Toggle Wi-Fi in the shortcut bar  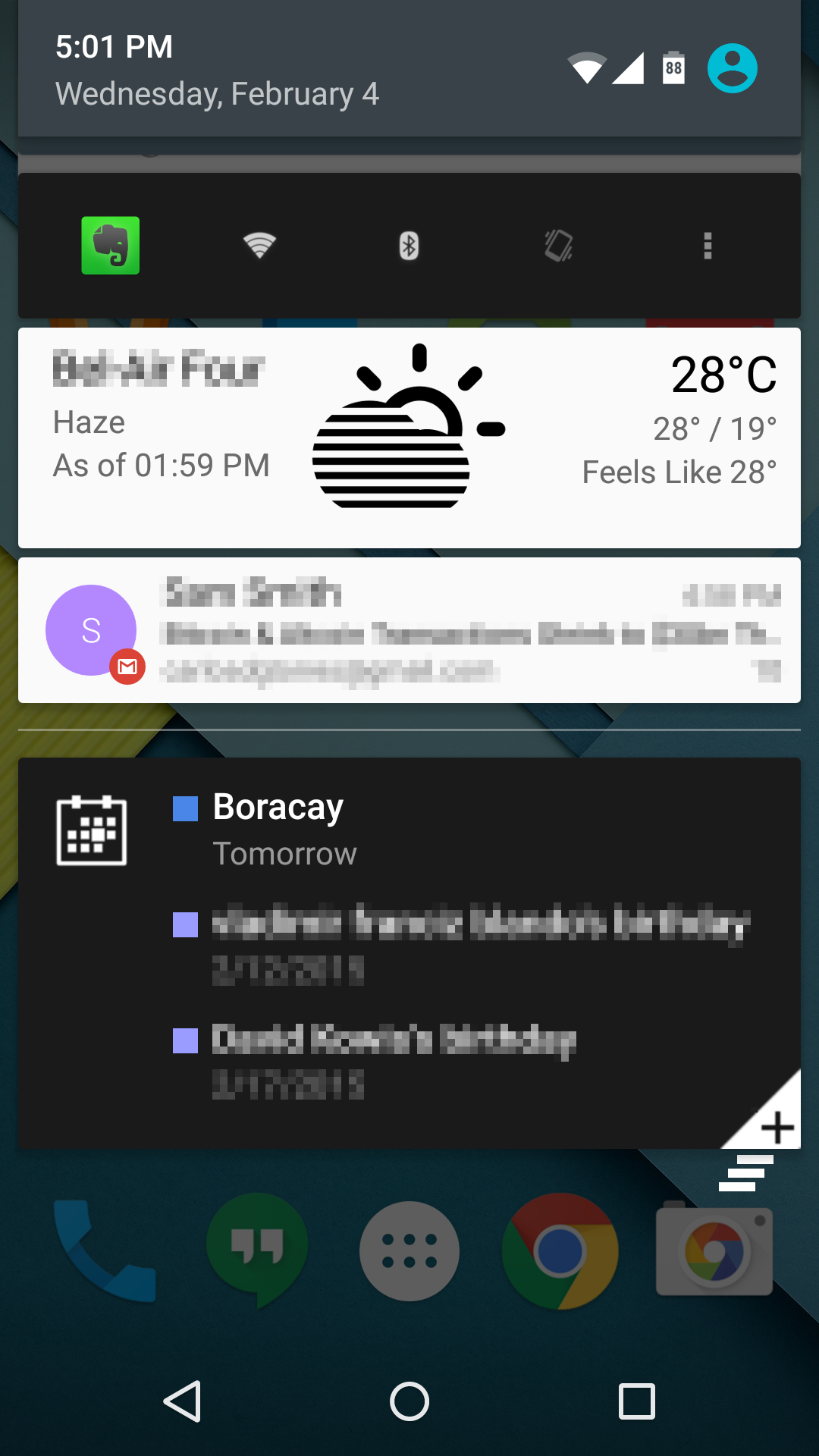click(x=259, y=246)
